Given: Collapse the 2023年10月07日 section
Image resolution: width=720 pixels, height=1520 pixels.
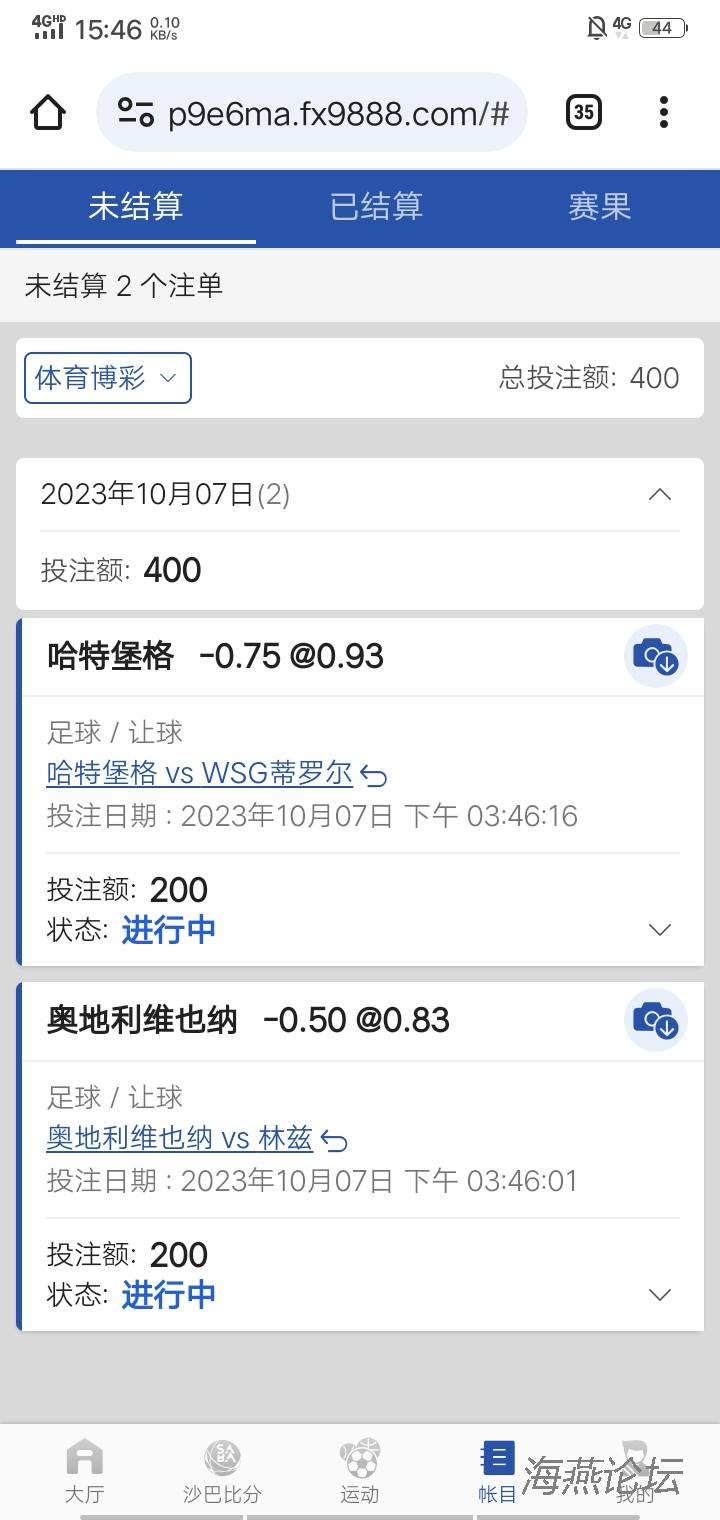Looking at the screenshot, I should 660,494.
